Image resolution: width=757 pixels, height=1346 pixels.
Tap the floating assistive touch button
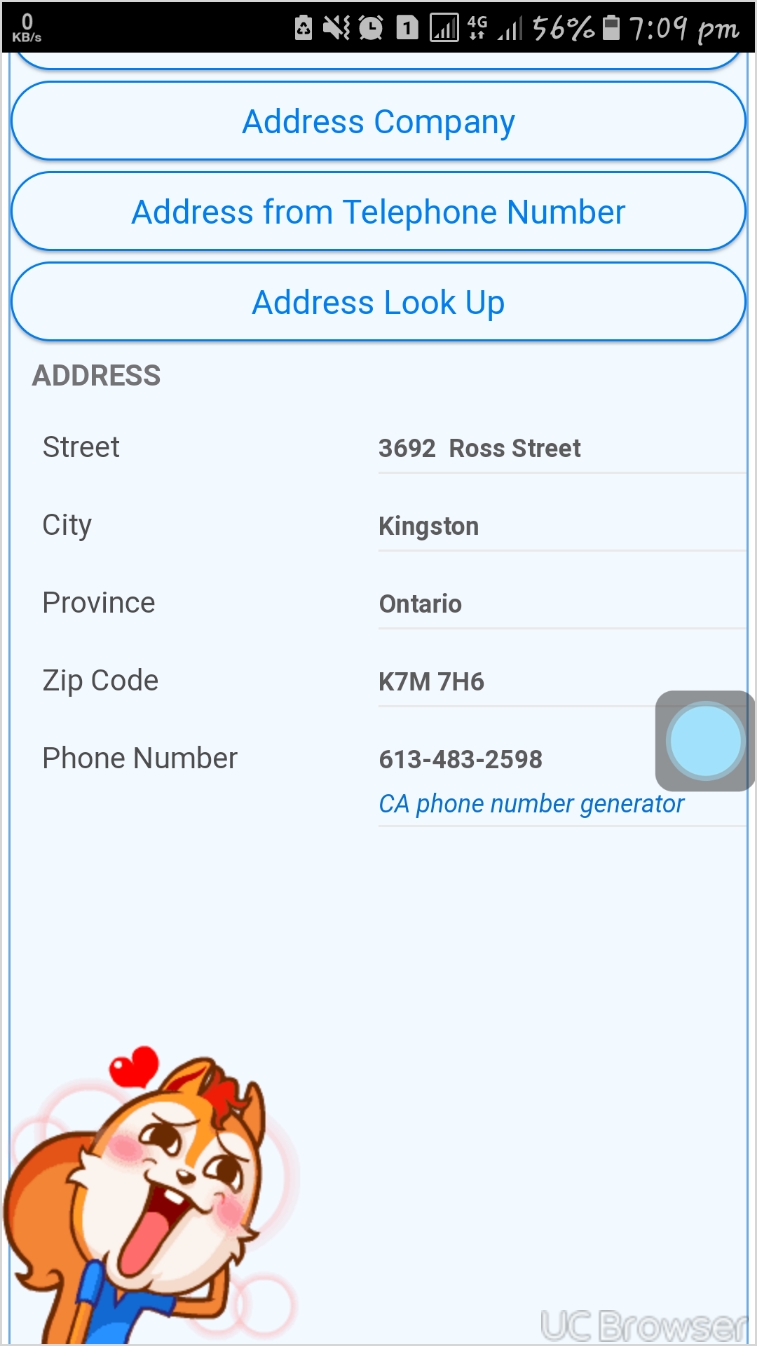[x=705, y=741]
